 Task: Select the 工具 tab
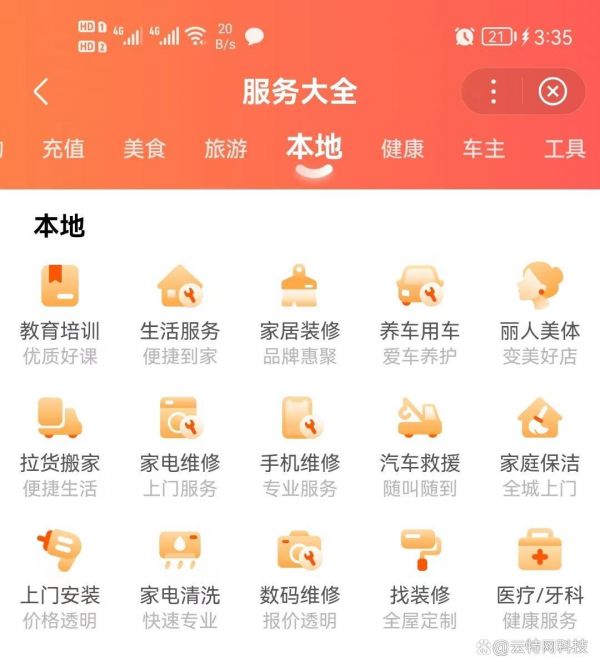[x=564, y=149]
